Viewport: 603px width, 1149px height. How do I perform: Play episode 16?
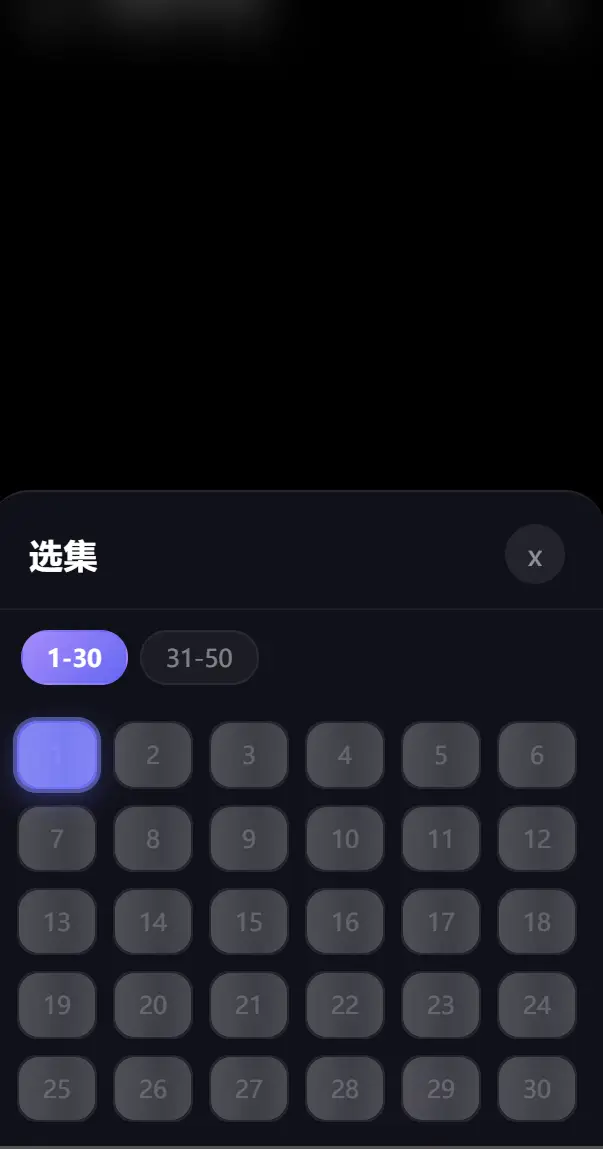pos(345,922)
